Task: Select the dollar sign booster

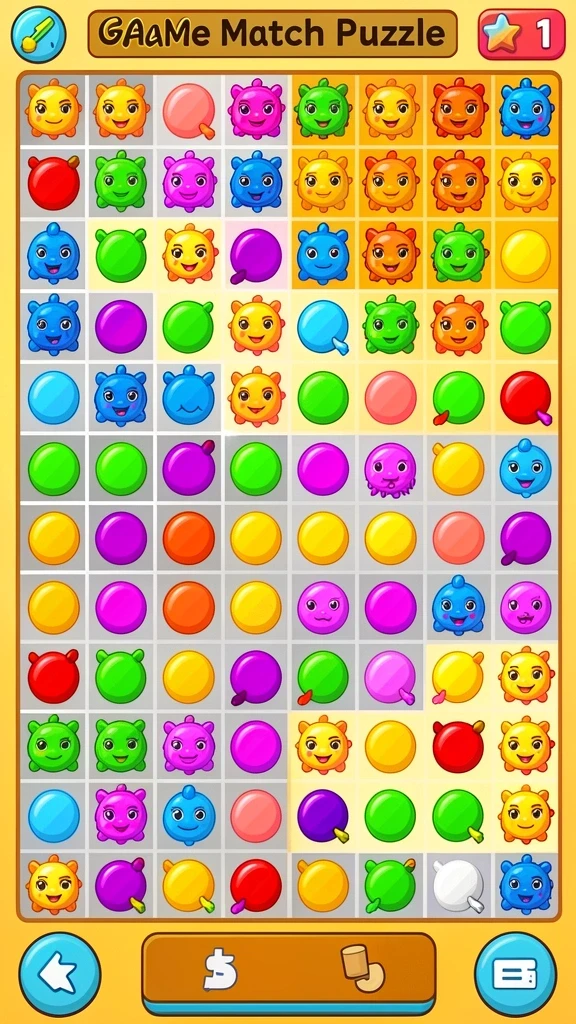Action: (x=219, y=970)
